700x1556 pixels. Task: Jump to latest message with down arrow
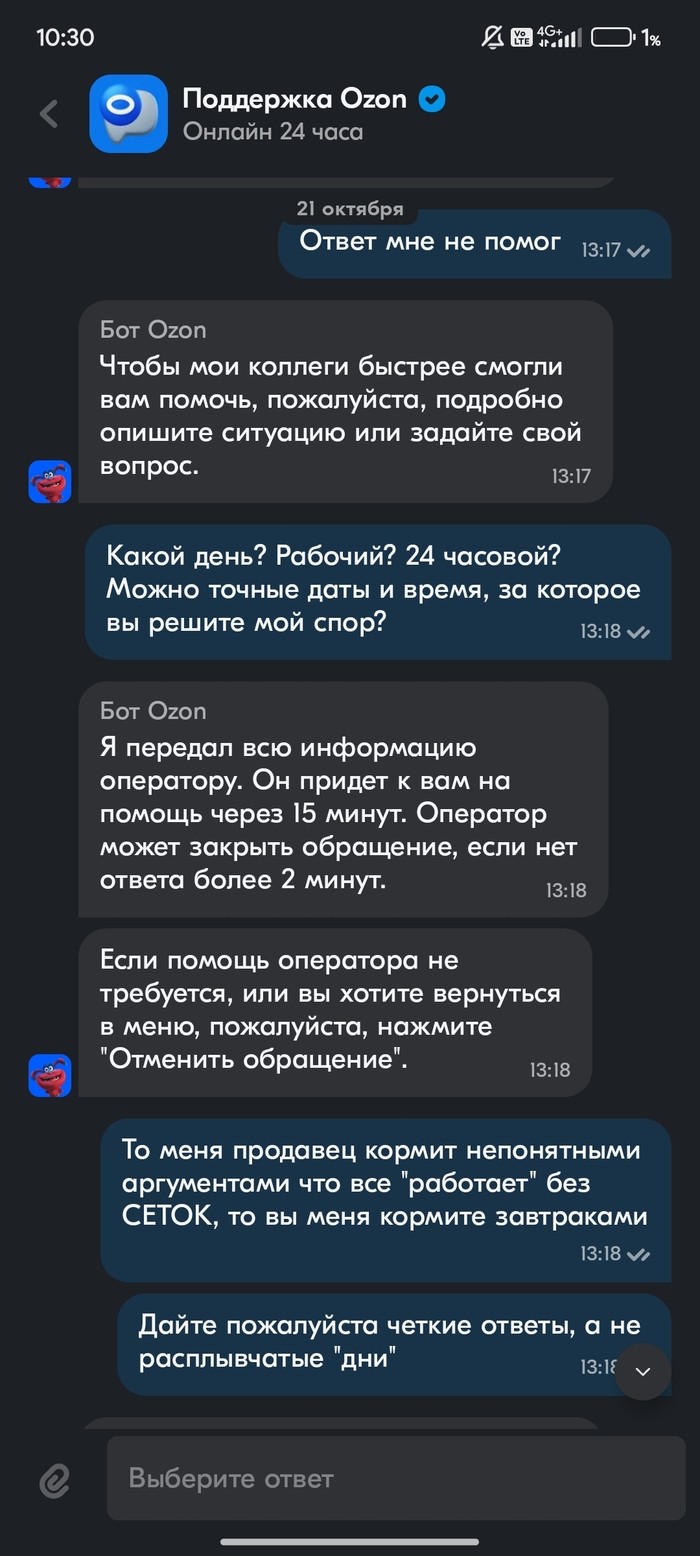(643, 1371)
